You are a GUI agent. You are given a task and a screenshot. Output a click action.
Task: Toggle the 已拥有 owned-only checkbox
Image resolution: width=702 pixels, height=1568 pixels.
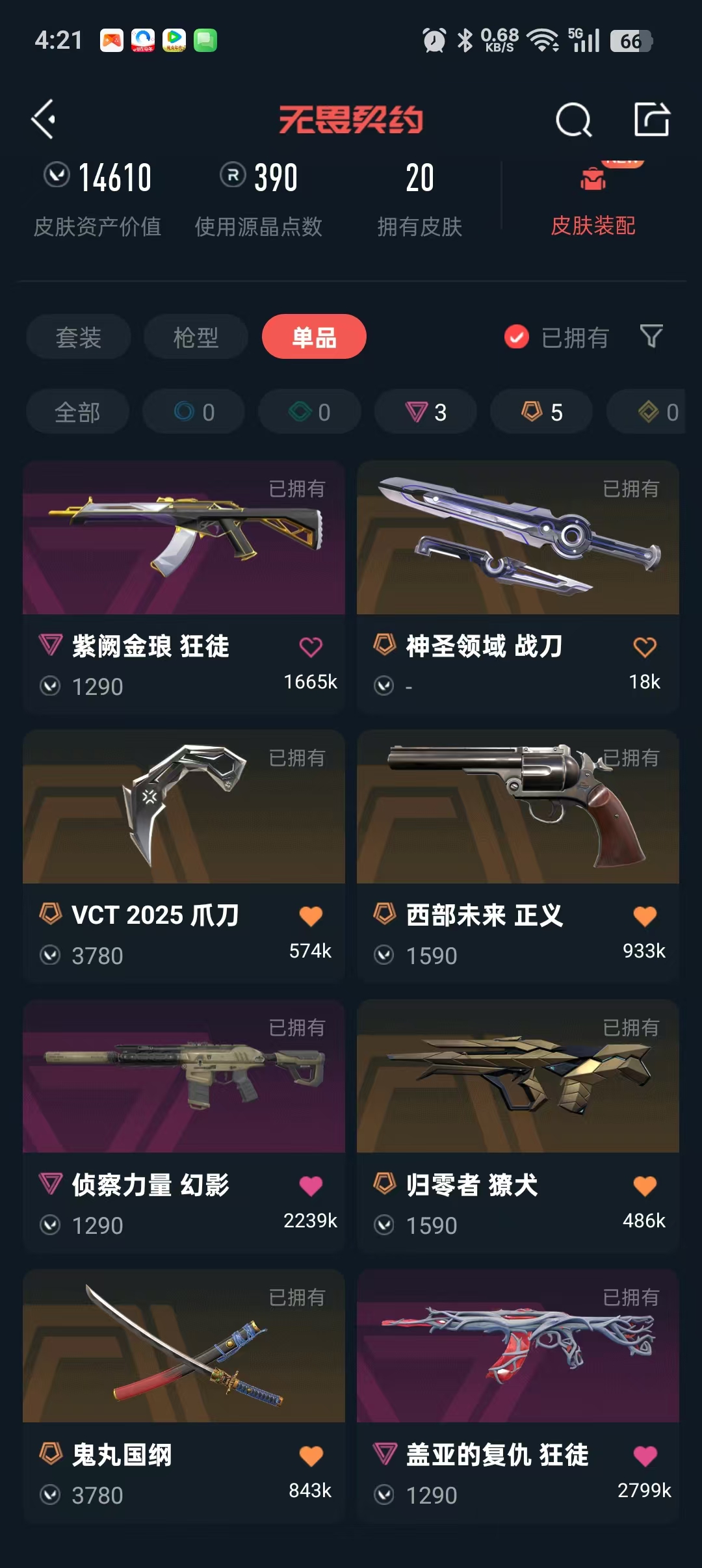pyautogui.click(x=517, y=337)
